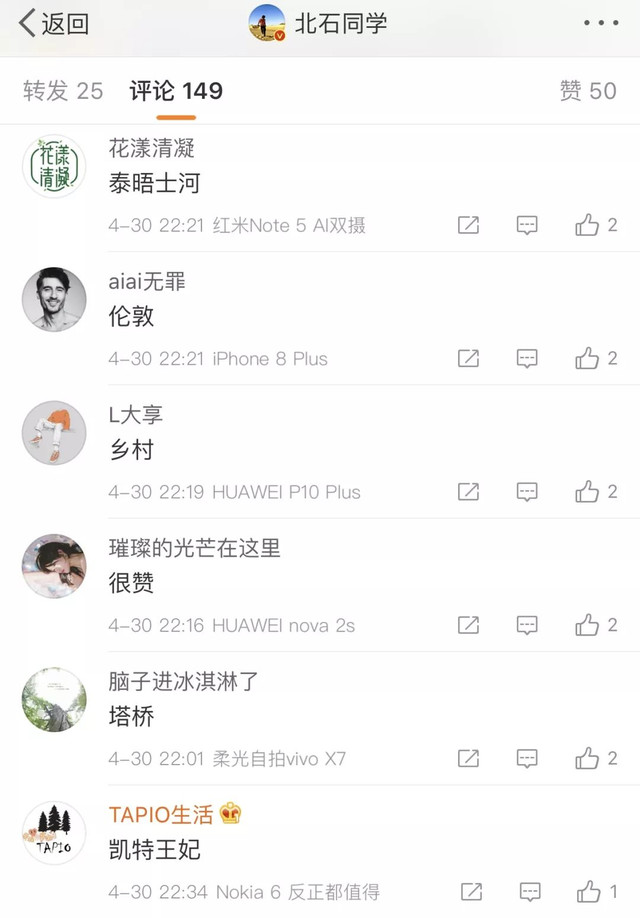The height and width of the screenshot is (918, 640).
Task: Like 脑子进冰淇淋了's comment 塔桥
Action: click(x=587, y=759)
